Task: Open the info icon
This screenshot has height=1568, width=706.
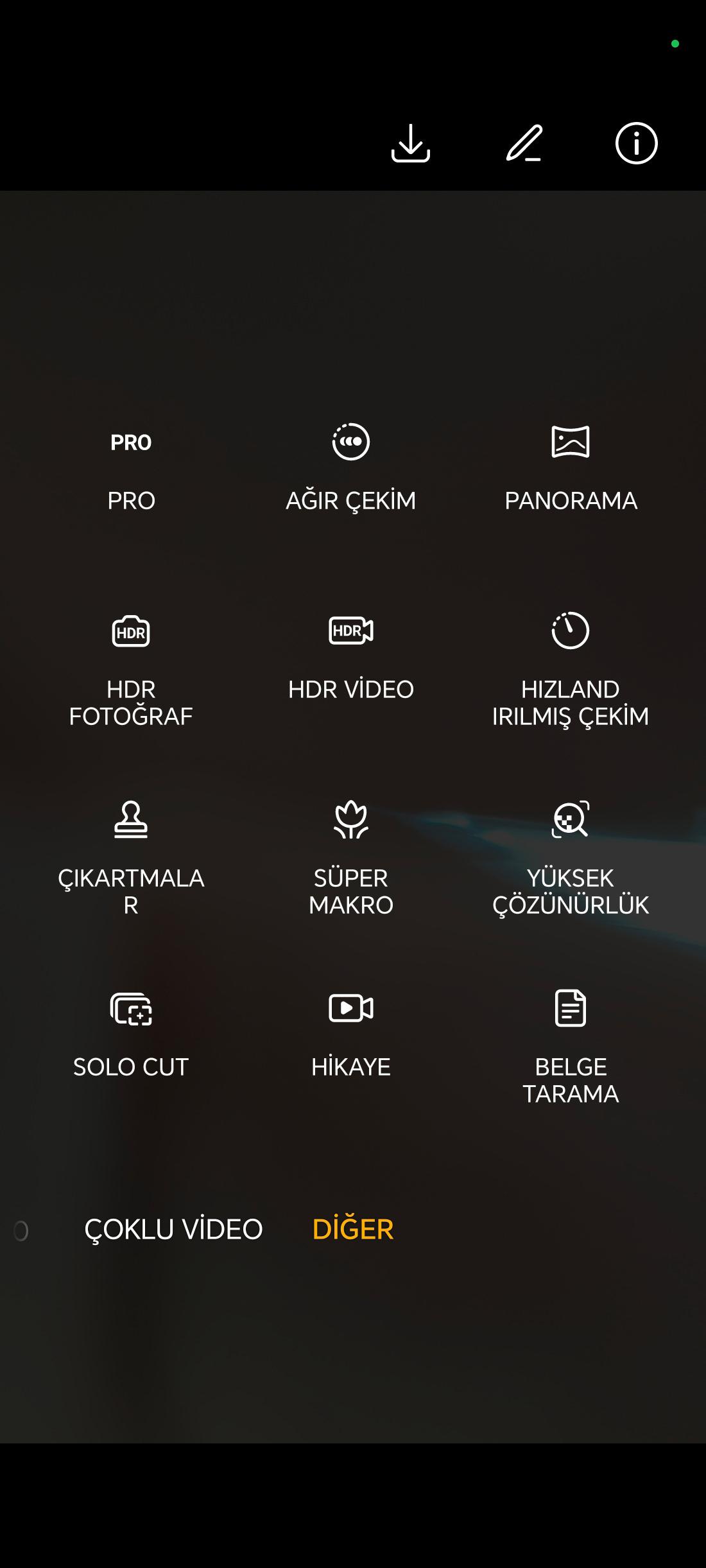Action: tap(636, 143)
